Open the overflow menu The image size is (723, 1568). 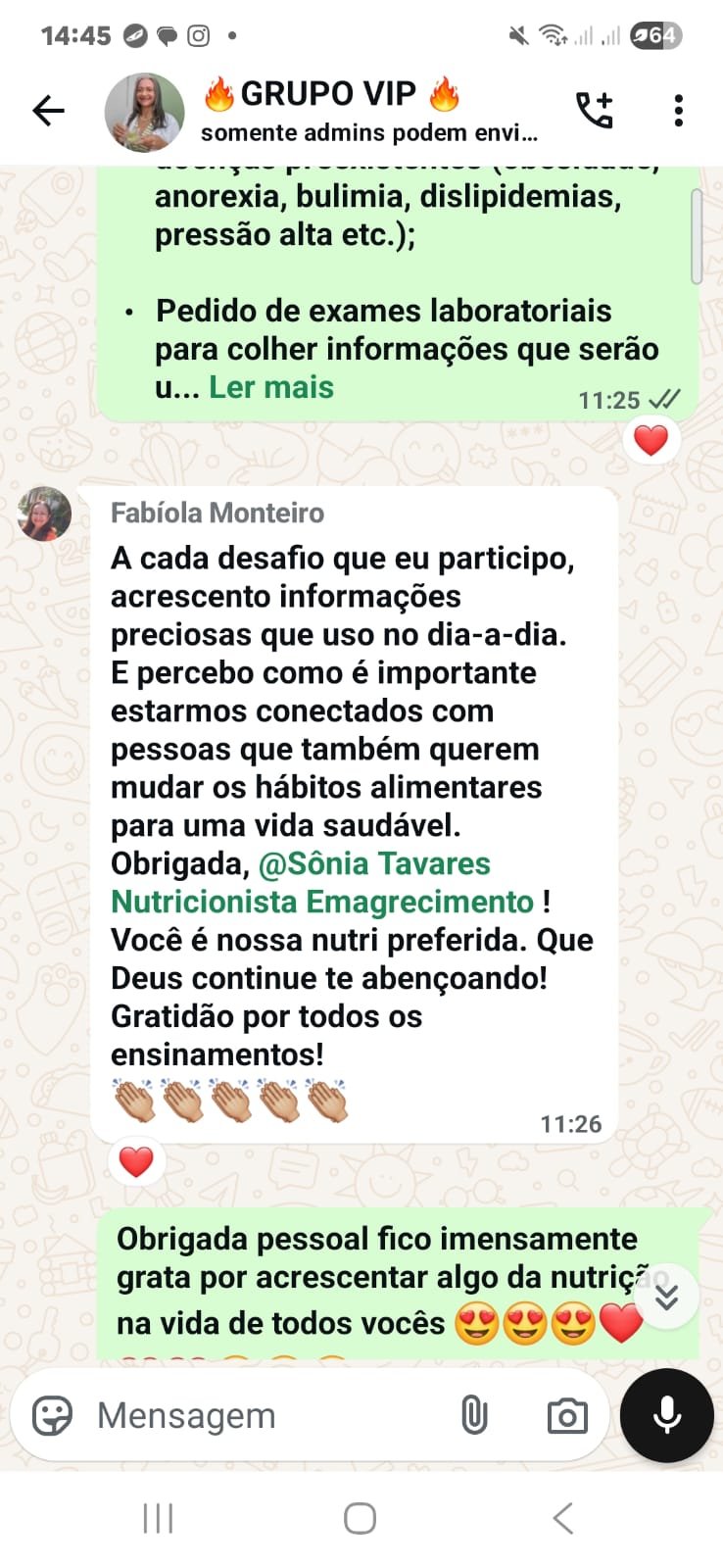tap(678, 111)
